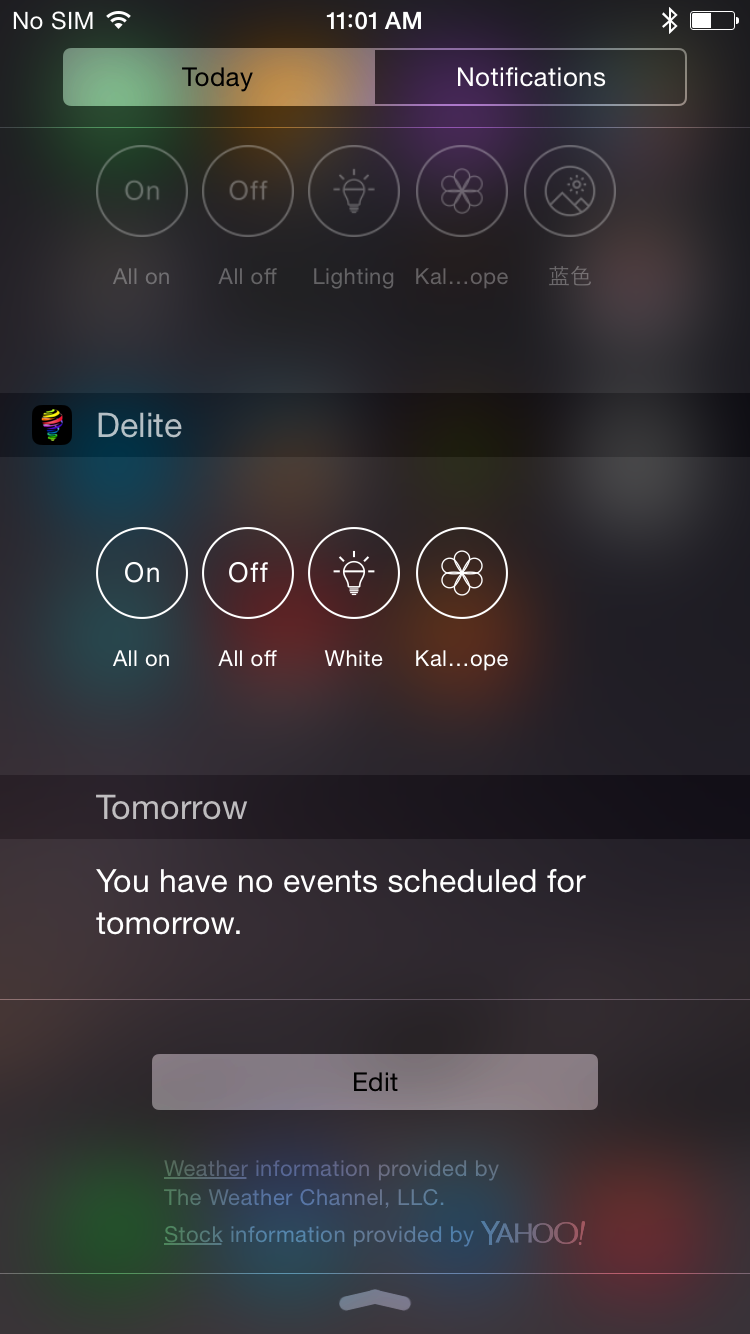
Task: Activate the White light scene
Action: (354, 573)
